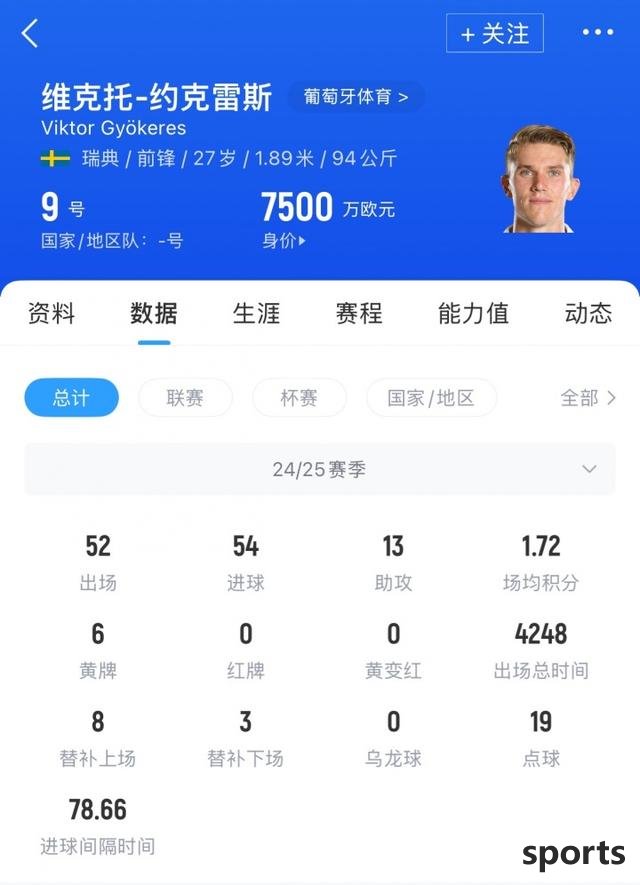Switch to the 赛程 tab
Screen dimensions: 640x885
(x=359, y=313)
